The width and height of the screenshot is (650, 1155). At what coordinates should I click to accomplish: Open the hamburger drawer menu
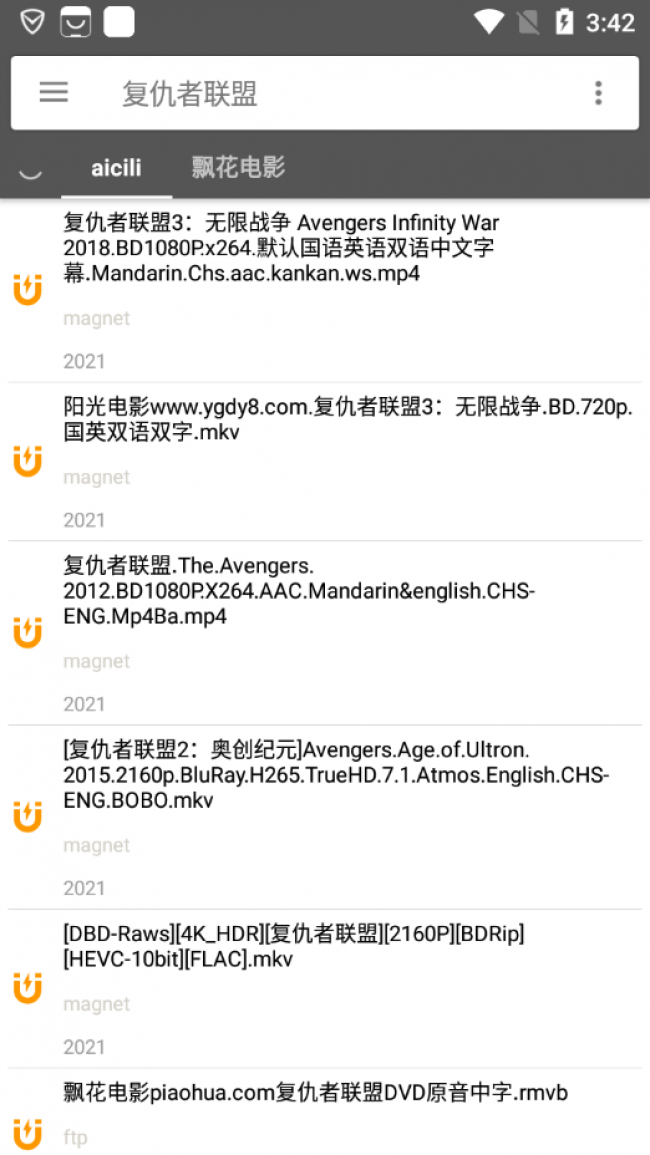tap(54, 93)
